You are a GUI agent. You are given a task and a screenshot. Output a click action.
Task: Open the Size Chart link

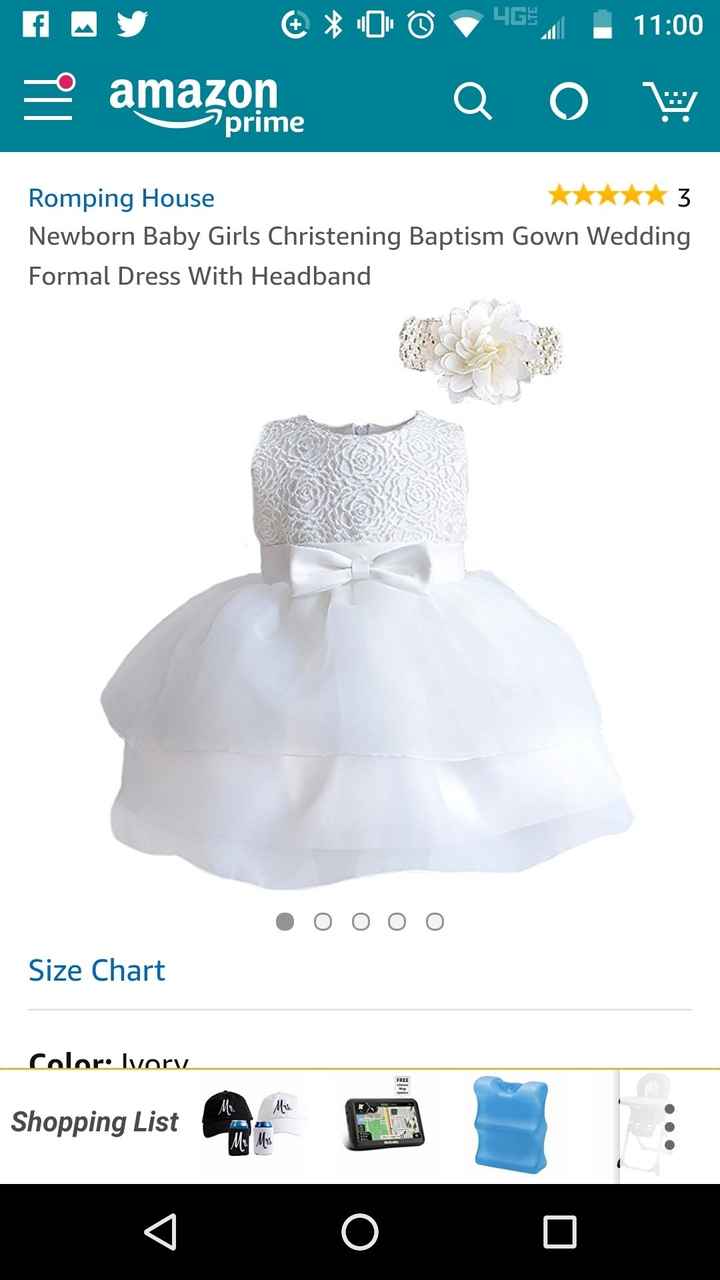[x=96, y=970]
